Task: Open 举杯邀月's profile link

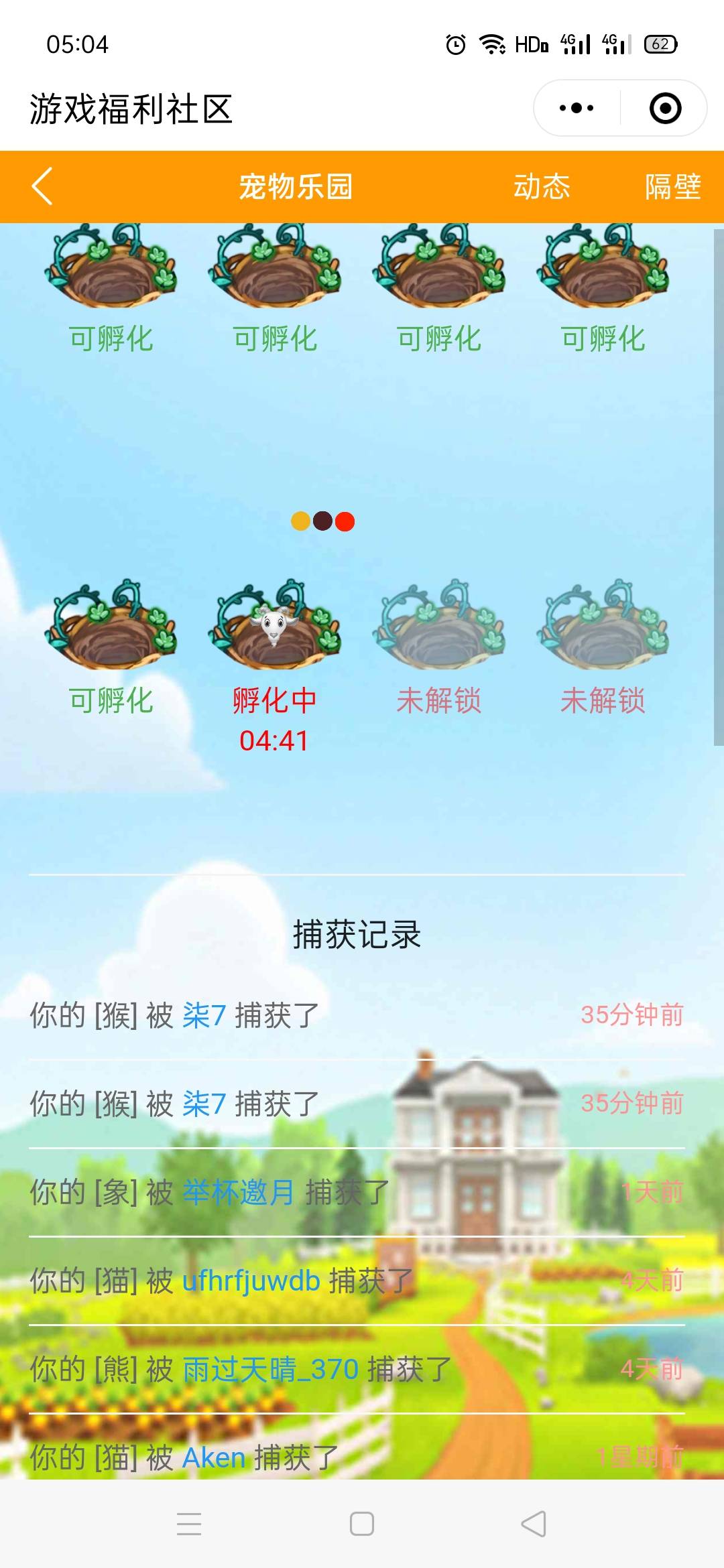Action: [x=238, y=1192]
